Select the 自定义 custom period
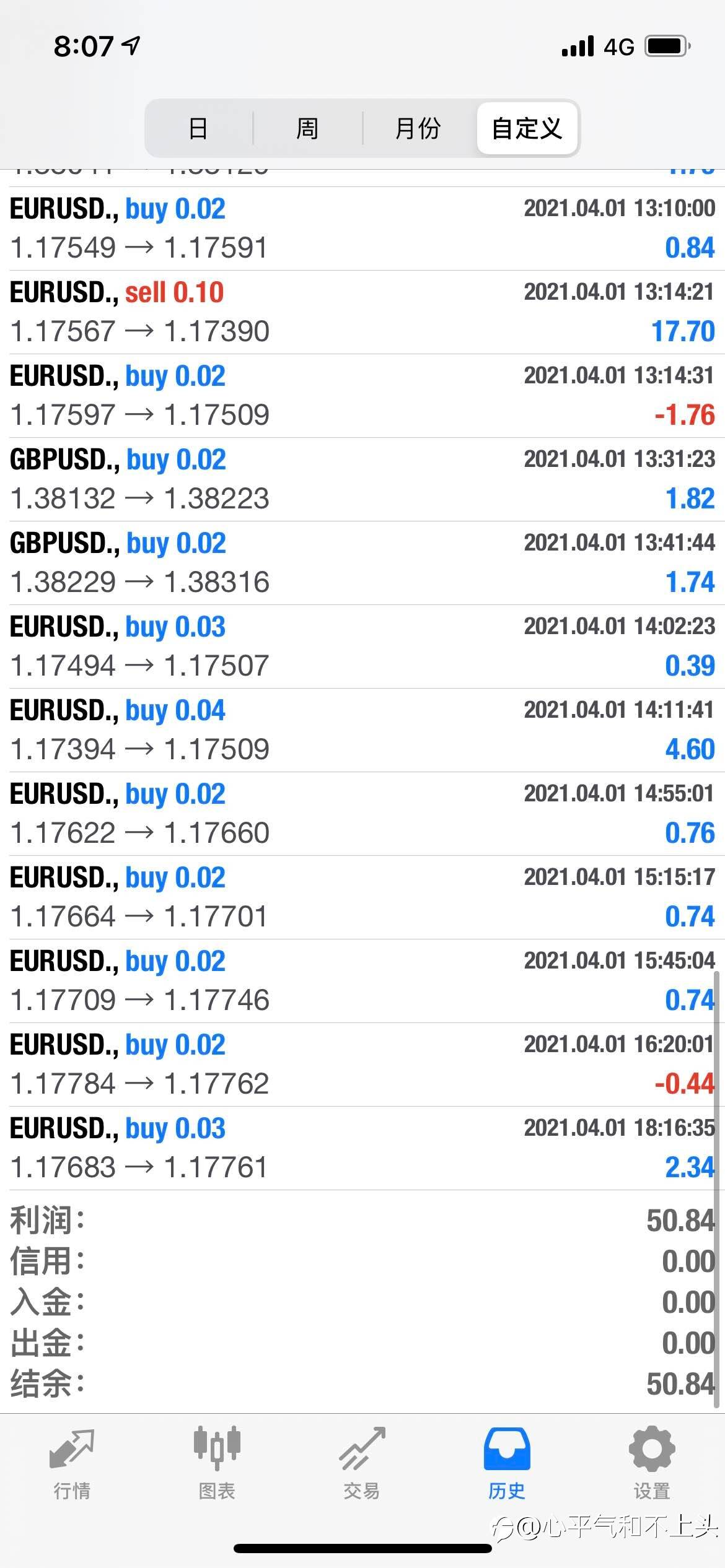Image resolution: width=725 pixels, height=1568 pixels. tap(527, 128)
